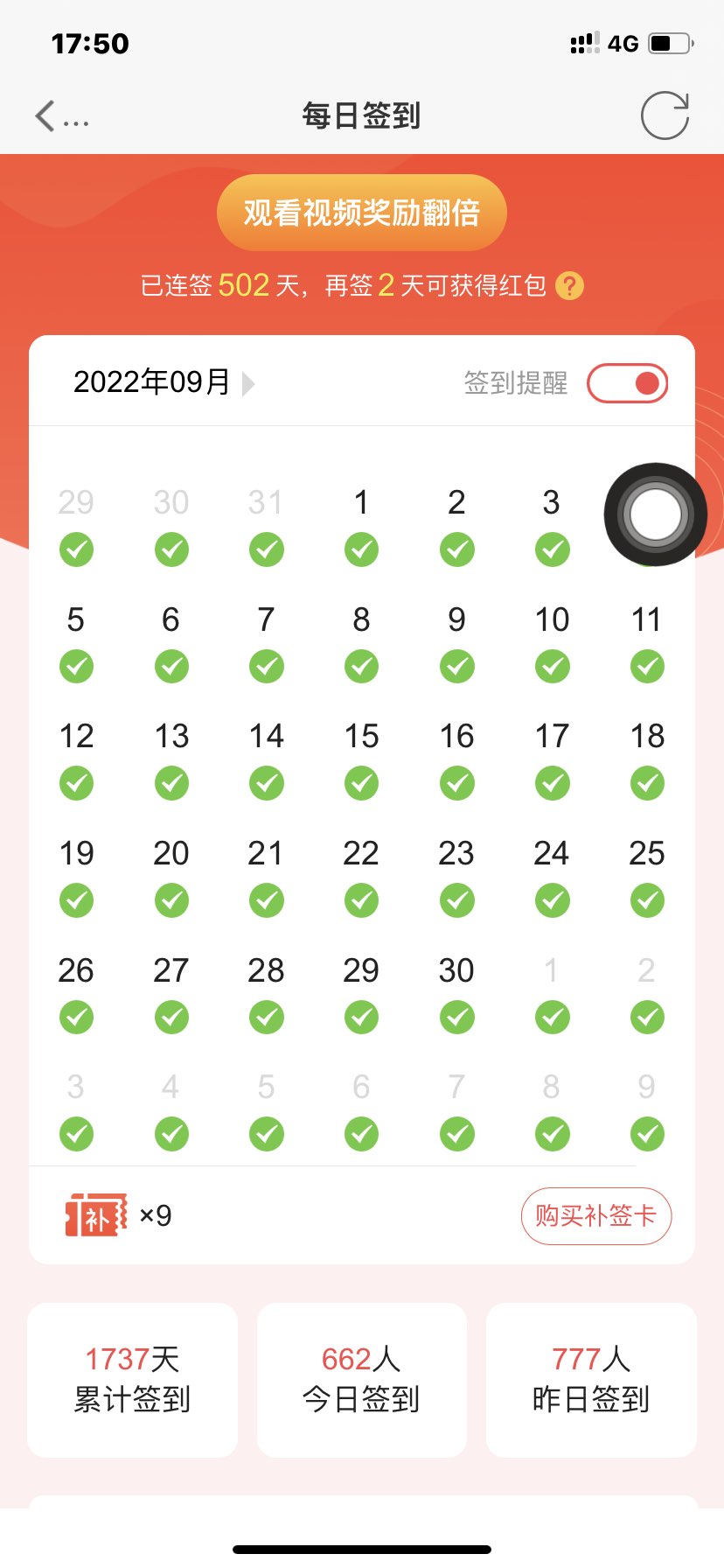Image resolution: width=724 pixels, height=1568 pixels.
Task: Tap the floating AssistiveTouch button
Action: coord(655,514)
